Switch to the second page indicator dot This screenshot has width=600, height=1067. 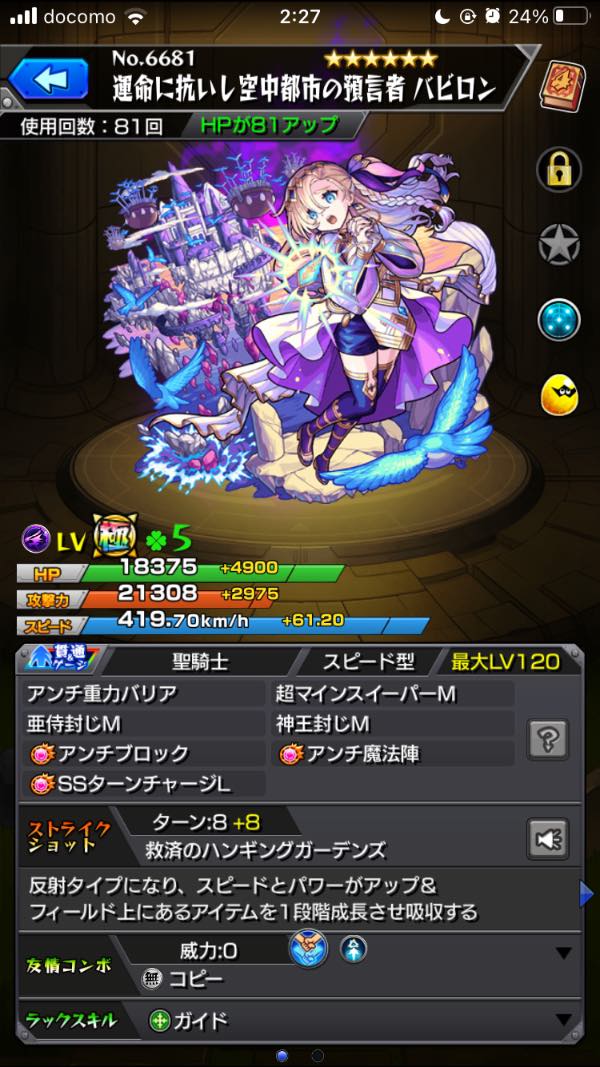pos(318,1055)
